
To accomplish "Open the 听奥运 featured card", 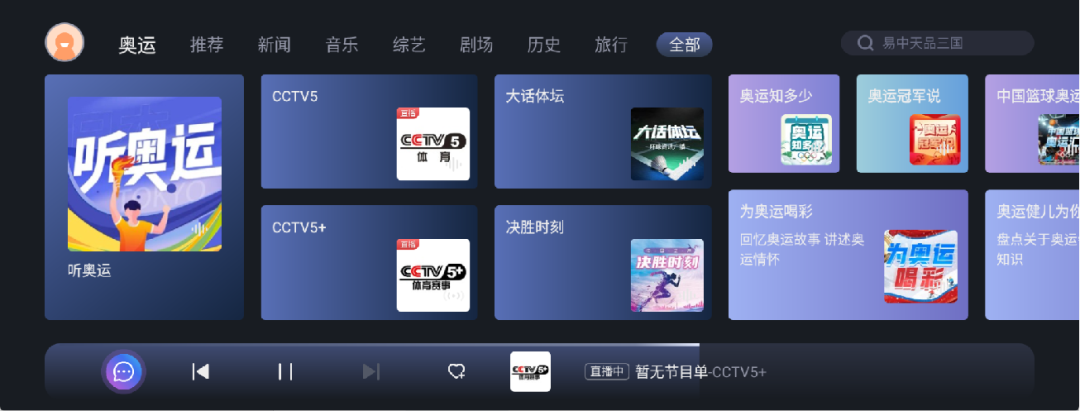I will [x=144, y=196].
